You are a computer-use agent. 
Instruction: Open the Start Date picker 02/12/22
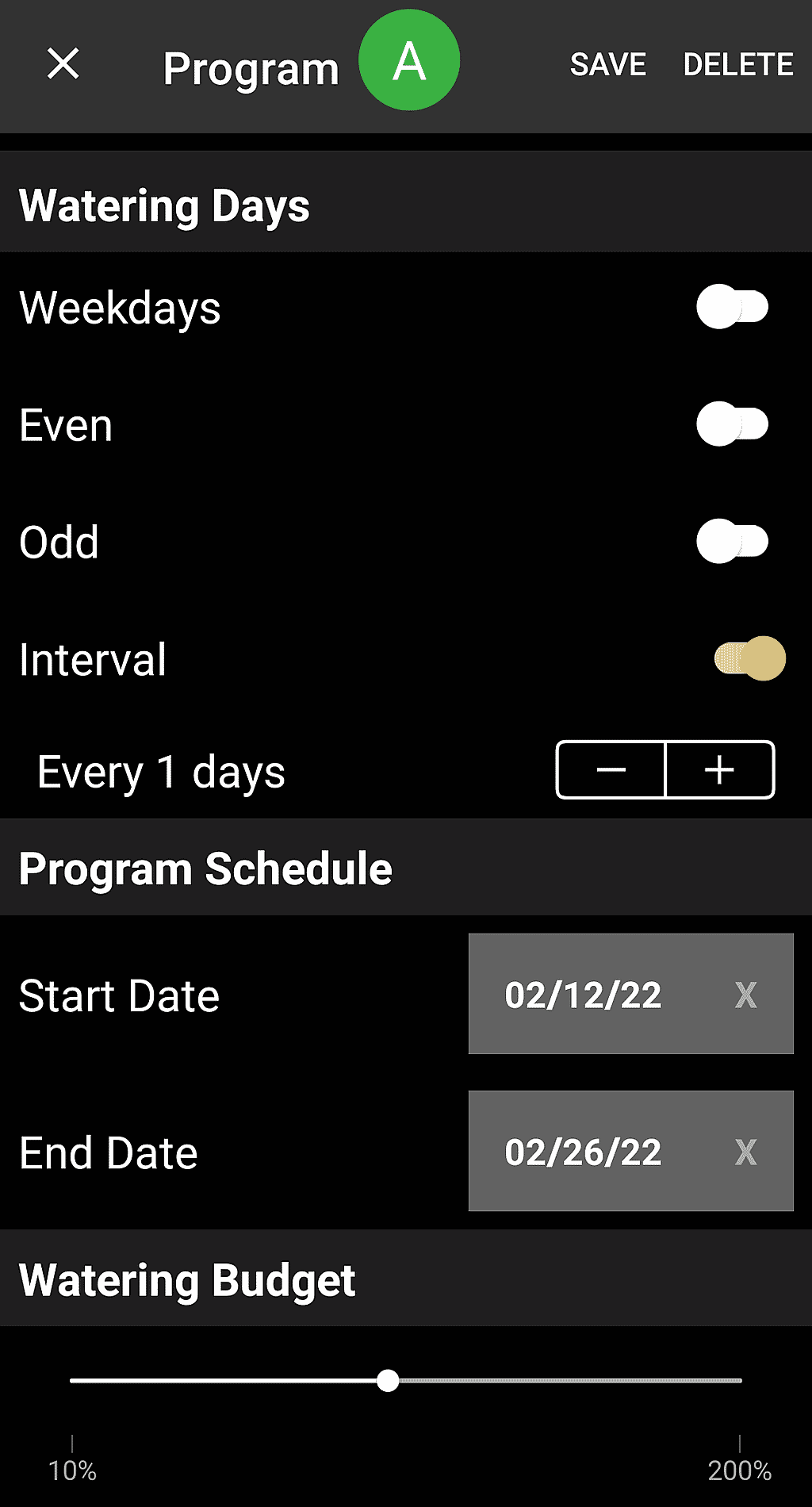584,995
